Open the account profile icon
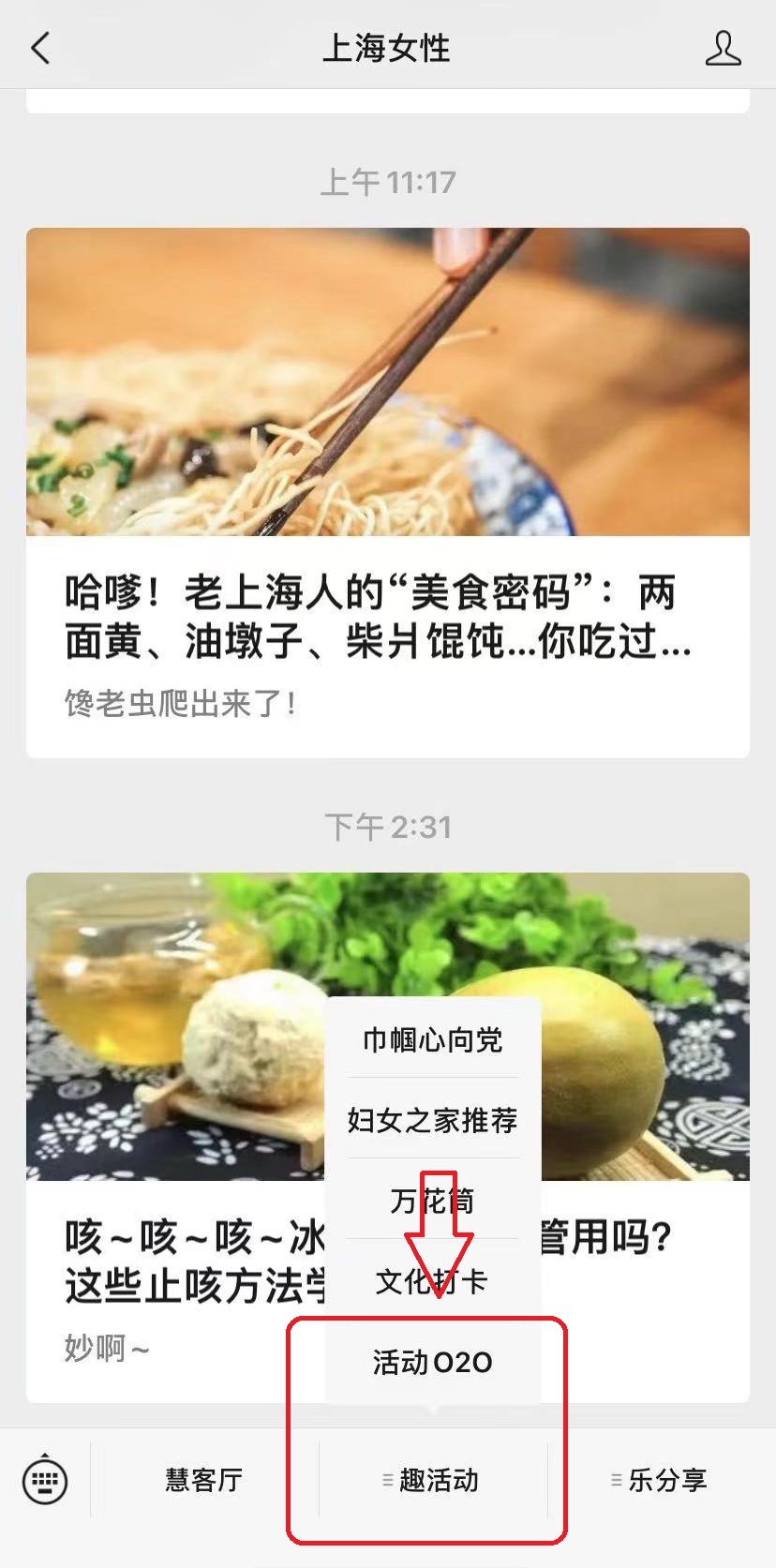The width and height of the screenshot is (776, 1568). pos(723,49)
